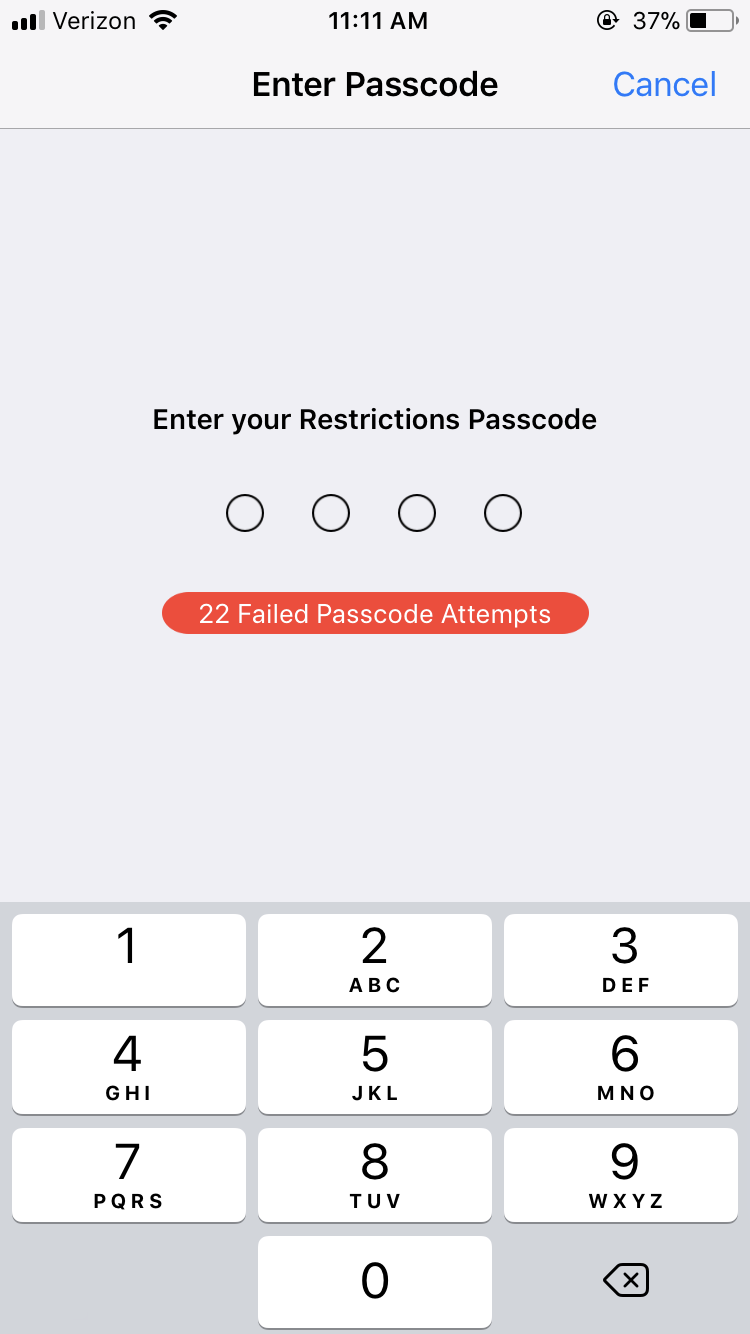This screenshot has height=1334, width=750.
Task: Click the 22 Failed Passcode Attempts banner
Action: click(375, 613)
